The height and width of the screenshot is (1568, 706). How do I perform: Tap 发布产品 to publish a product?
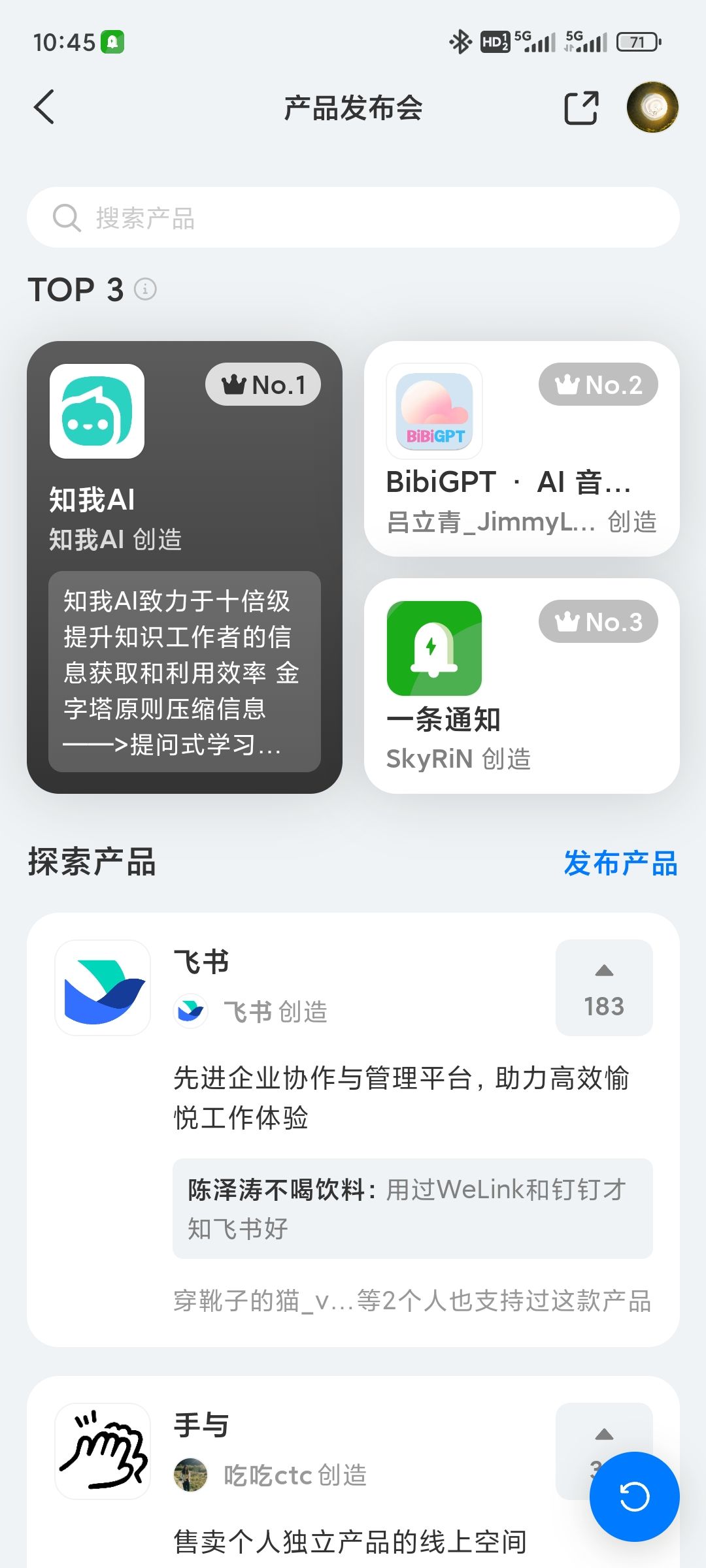620,863
